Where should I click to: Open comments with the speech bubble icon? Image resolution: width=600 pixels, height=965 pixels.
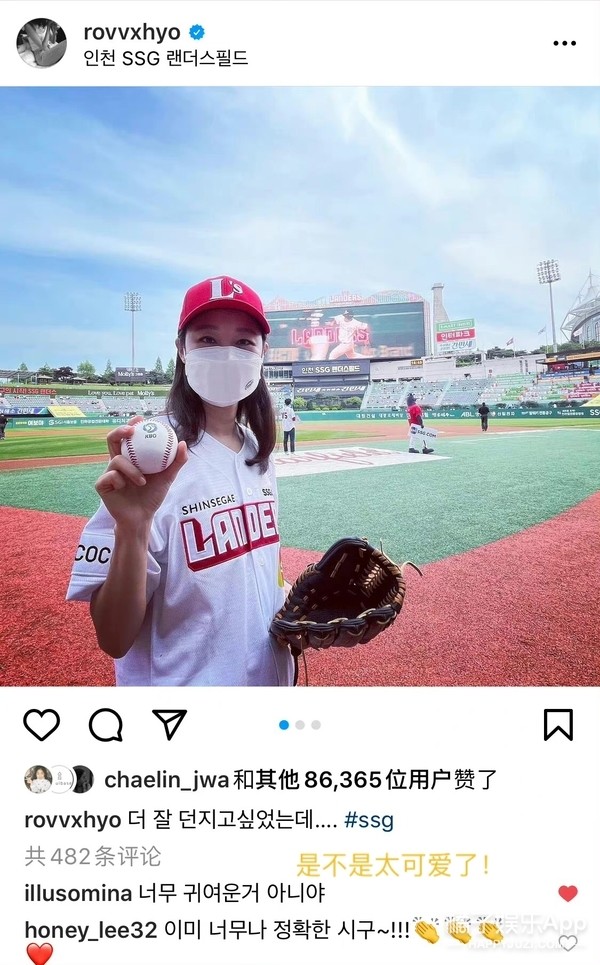tap(106, 724)
